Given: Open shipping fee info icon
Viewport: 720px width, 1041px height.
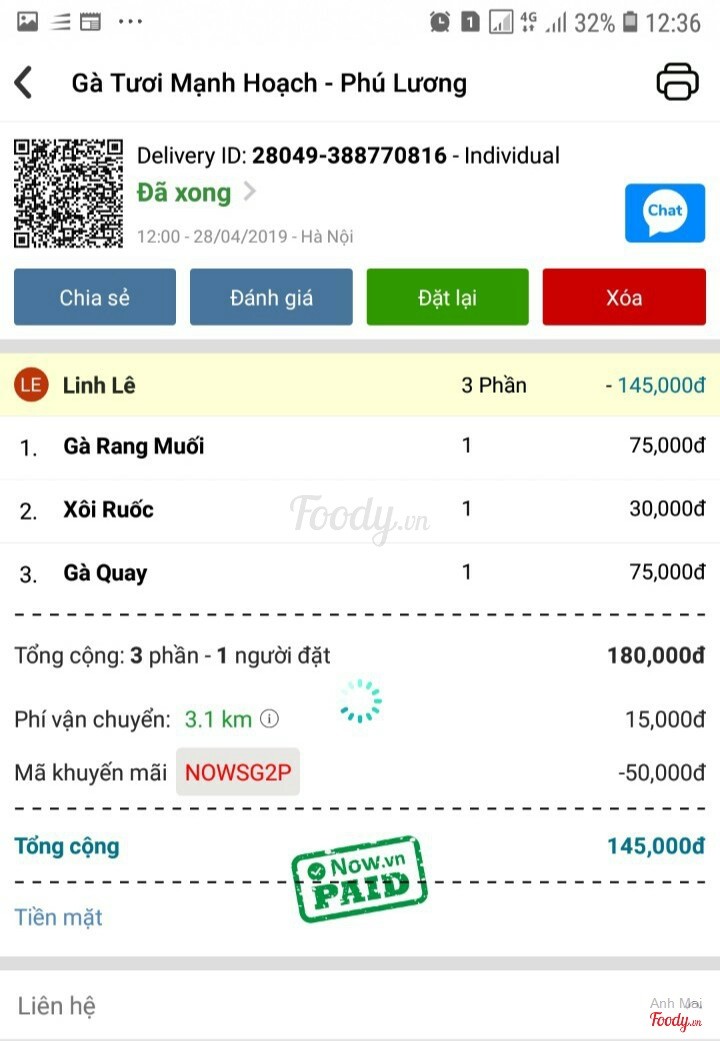Looking at the screenshot, I should (x=270, y=719).
